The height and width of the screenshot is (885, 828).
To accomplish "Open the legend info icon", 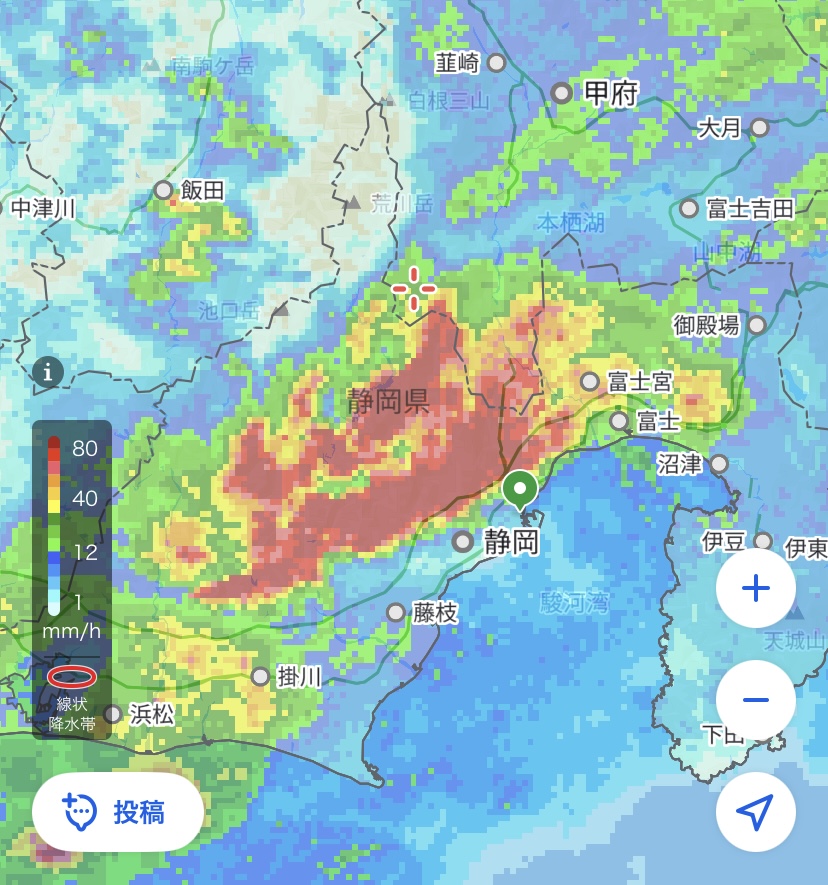I will click(x=48, y=373).
